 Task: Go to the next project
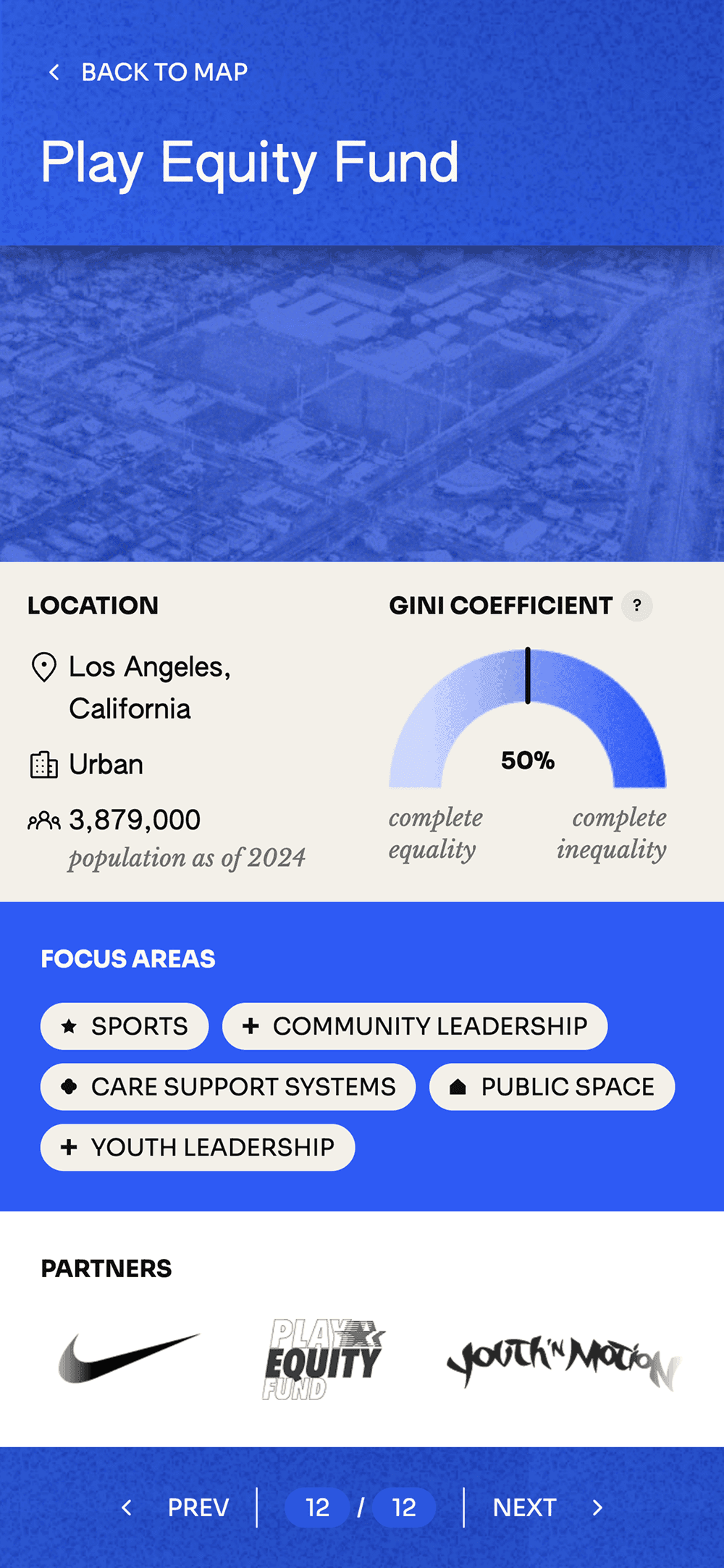coord(547,1507)
